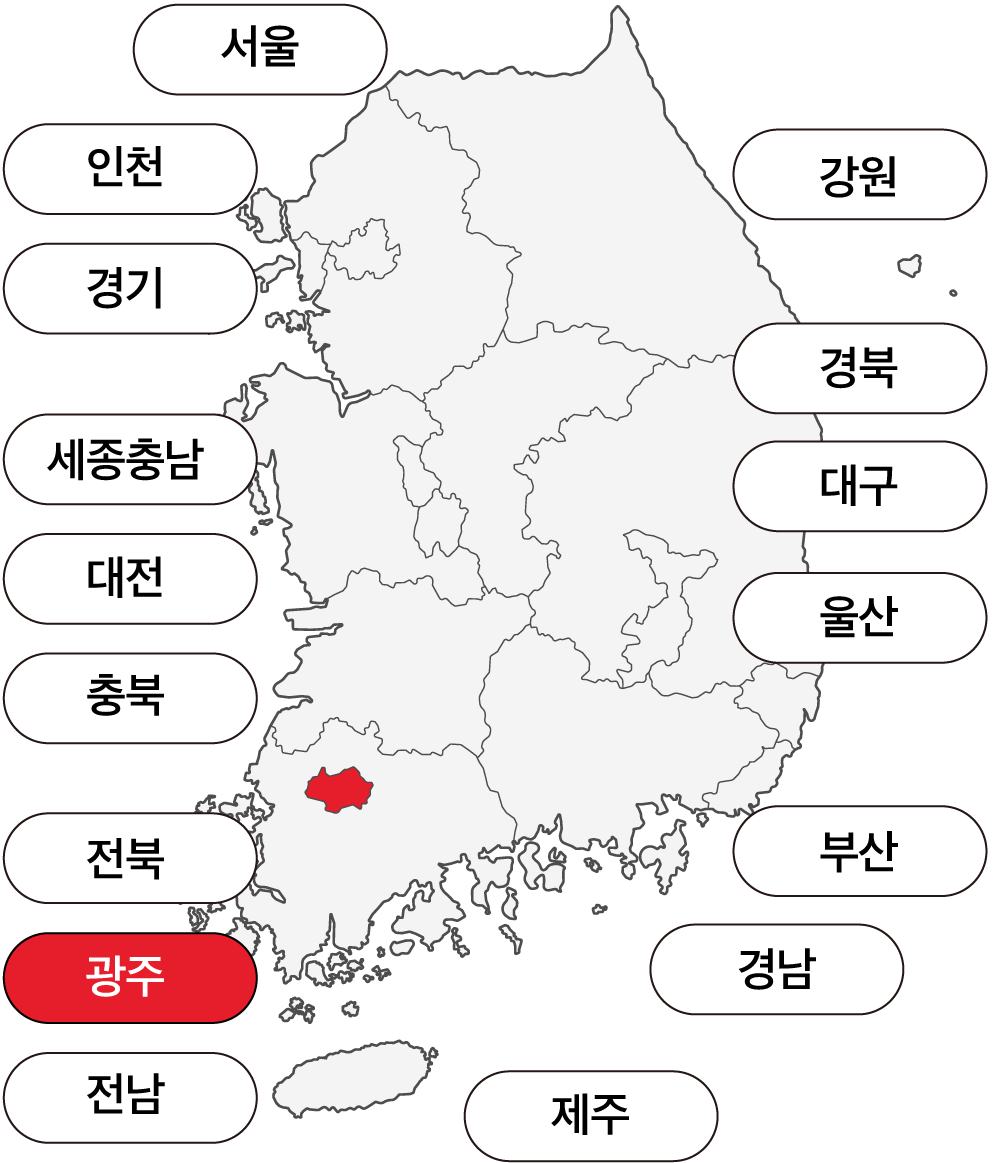Image resolution: width=1000 pixels, height=1163 pixels.
Task: Switch to the 대전 region
Action: pos(130,579)
